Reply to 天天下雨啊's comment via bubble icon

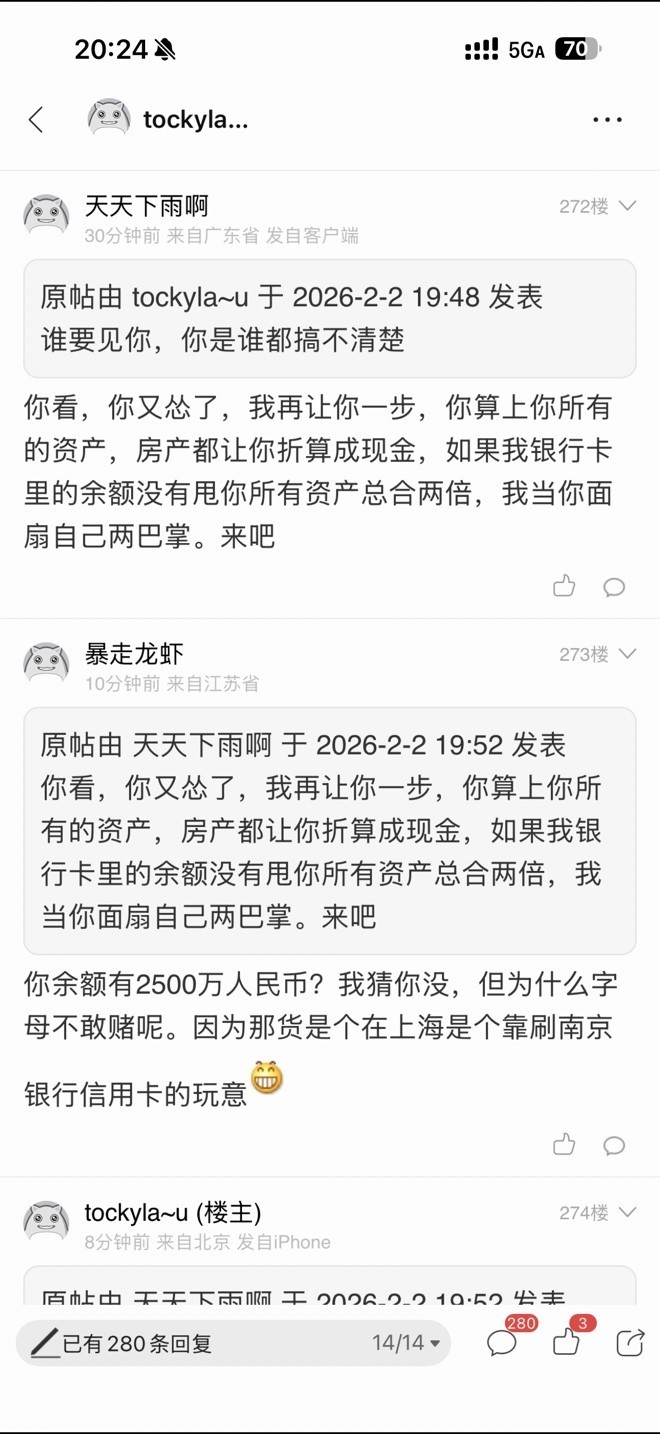(x=614, y=587)
